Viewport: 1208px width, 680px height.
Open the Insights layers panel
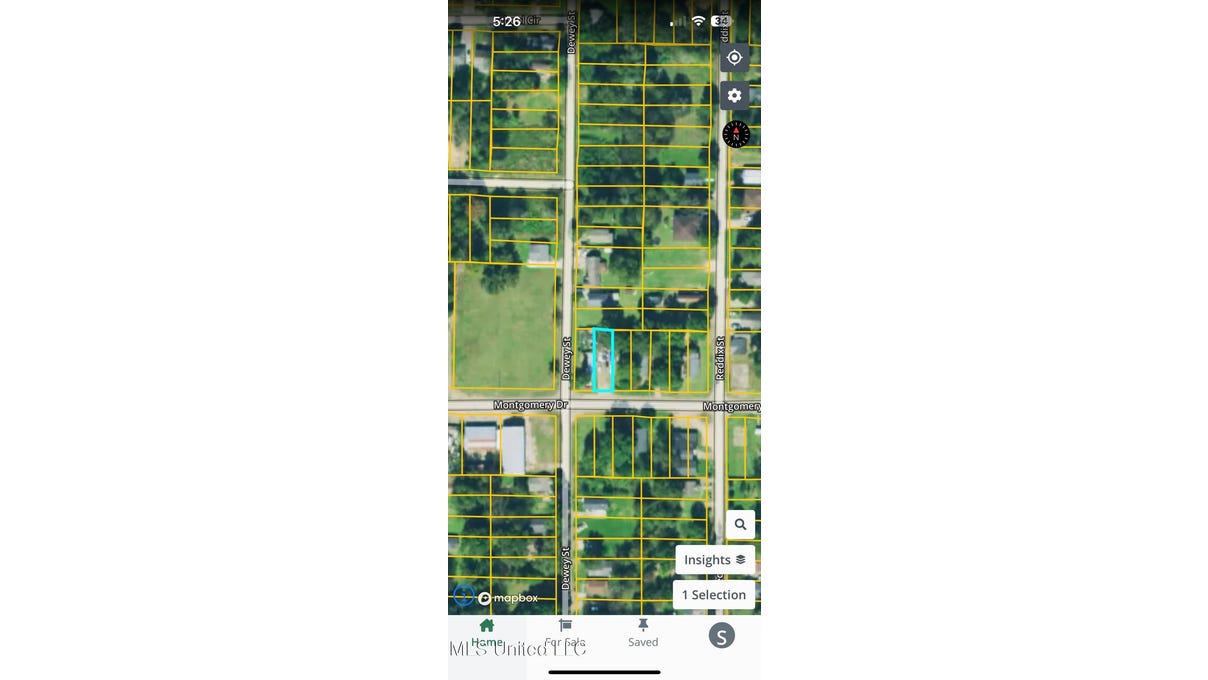click(714, 560)
